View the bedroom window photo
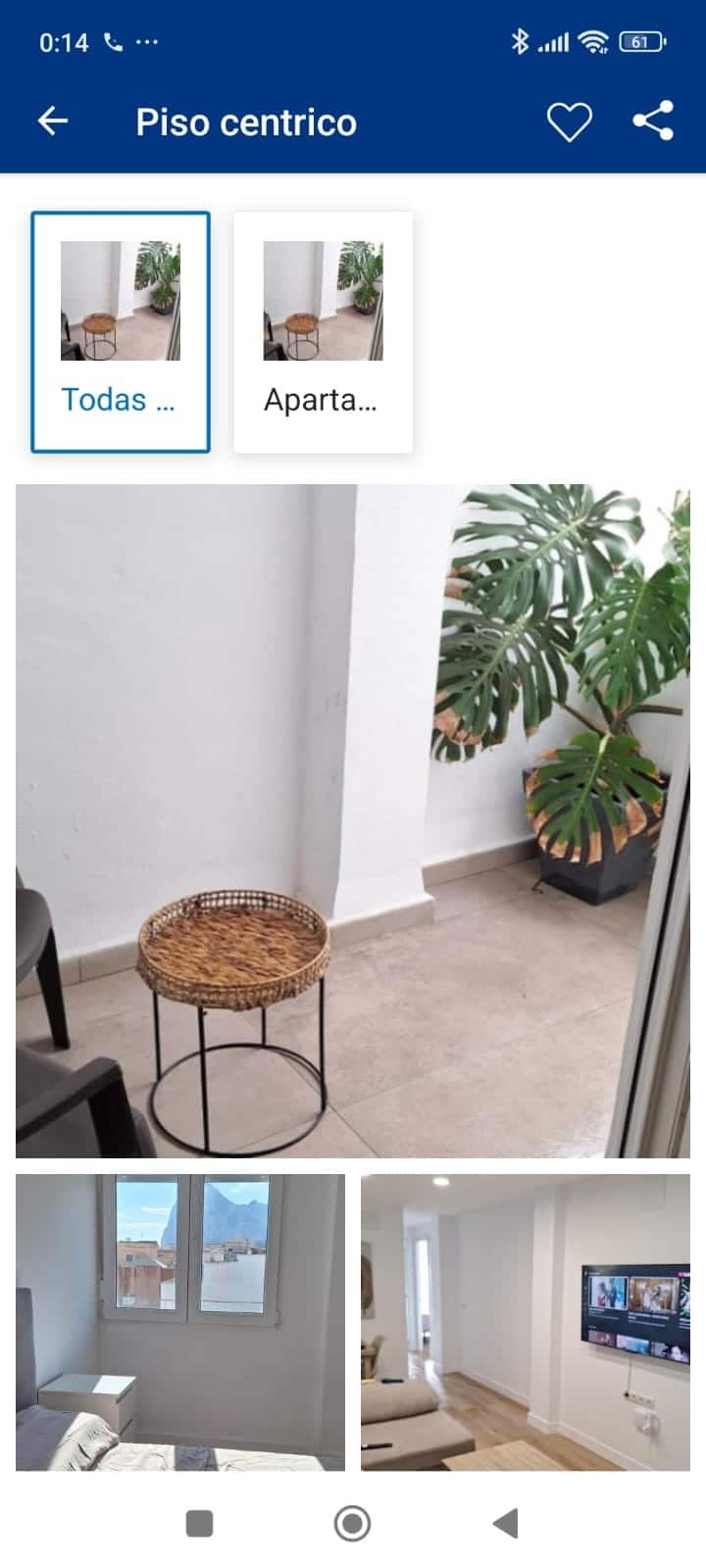The width and height of the screenshot is (706, 1568). coord(180,1322)
